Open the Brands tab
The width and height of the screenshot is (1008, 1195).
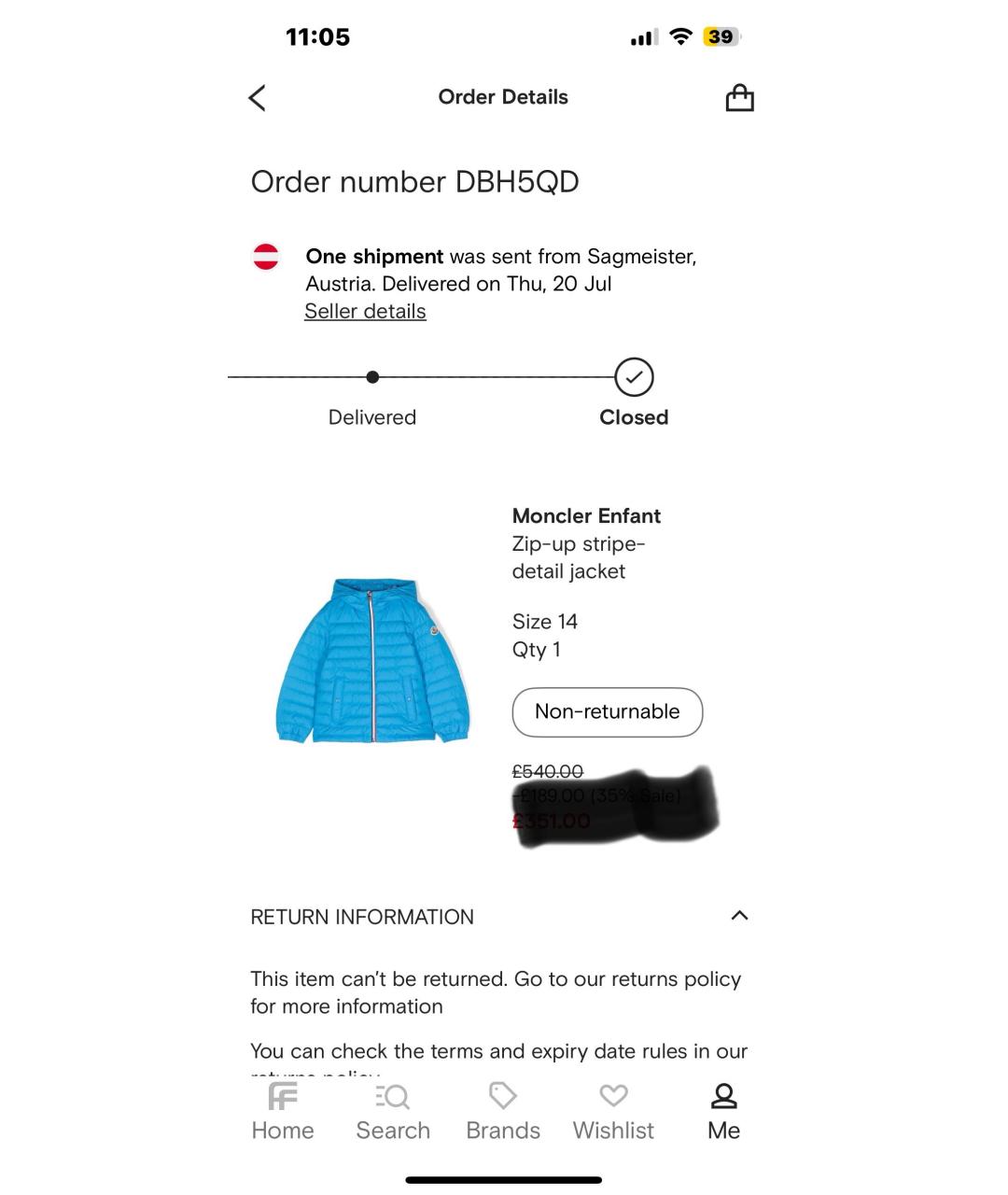coord(503,1112)
